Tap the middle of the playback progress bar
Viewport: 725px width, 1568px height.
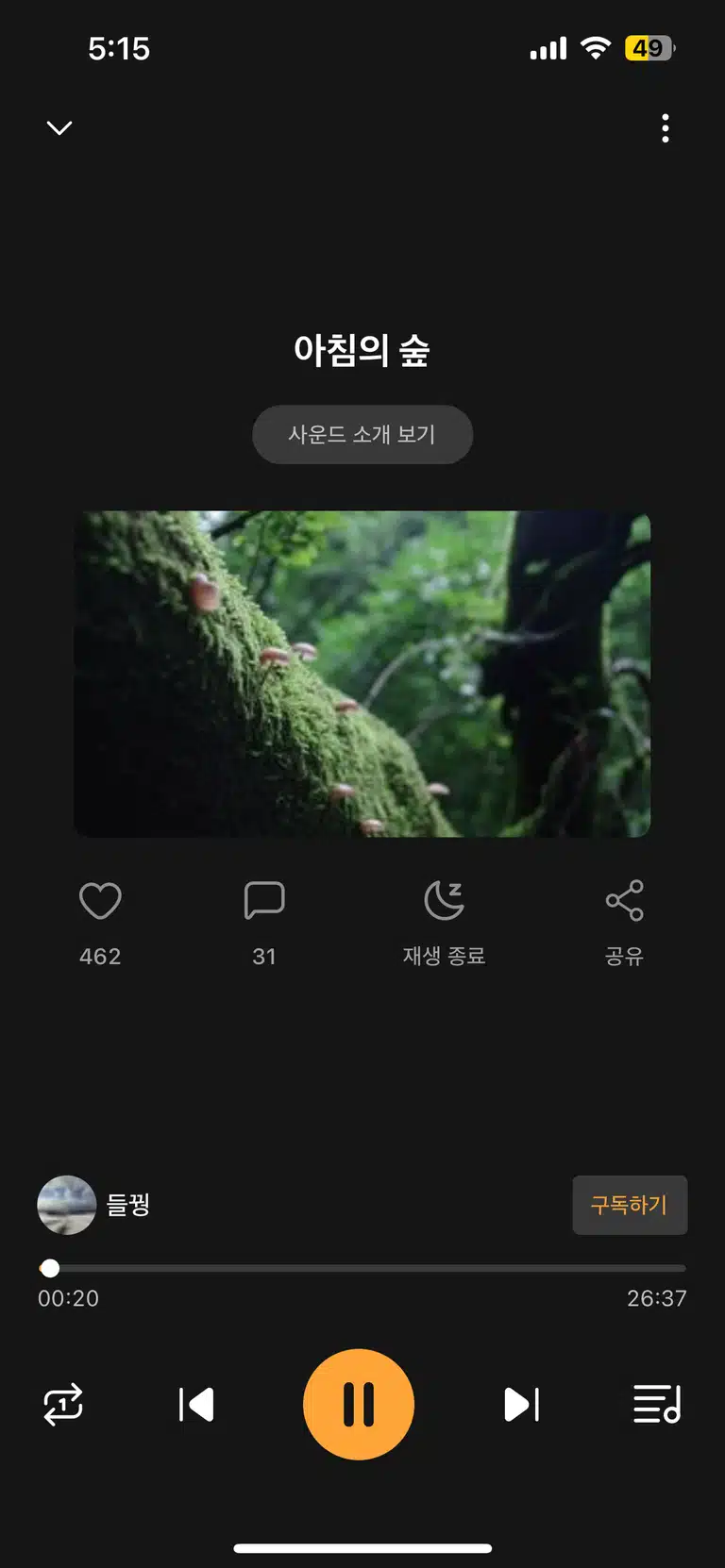pyautogui.click(x=362, y=1268)
